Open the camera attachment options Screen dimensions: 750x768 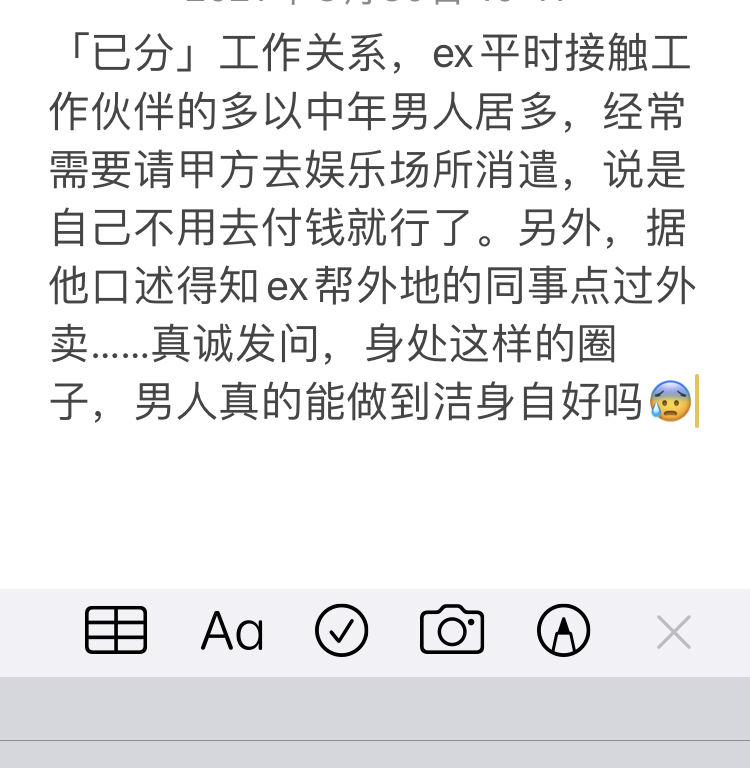tap(452, 630)
